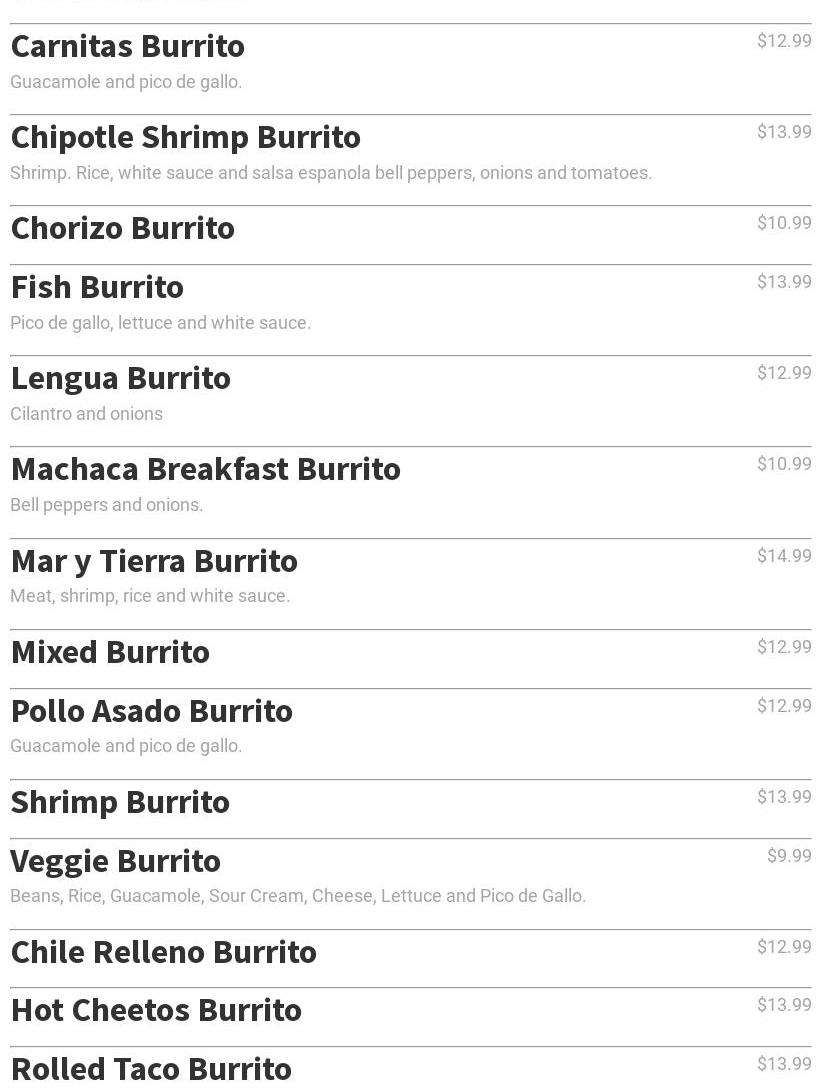Open Machaca Breakfast Burrito
822x1091 pixels.
click(206, 470)
